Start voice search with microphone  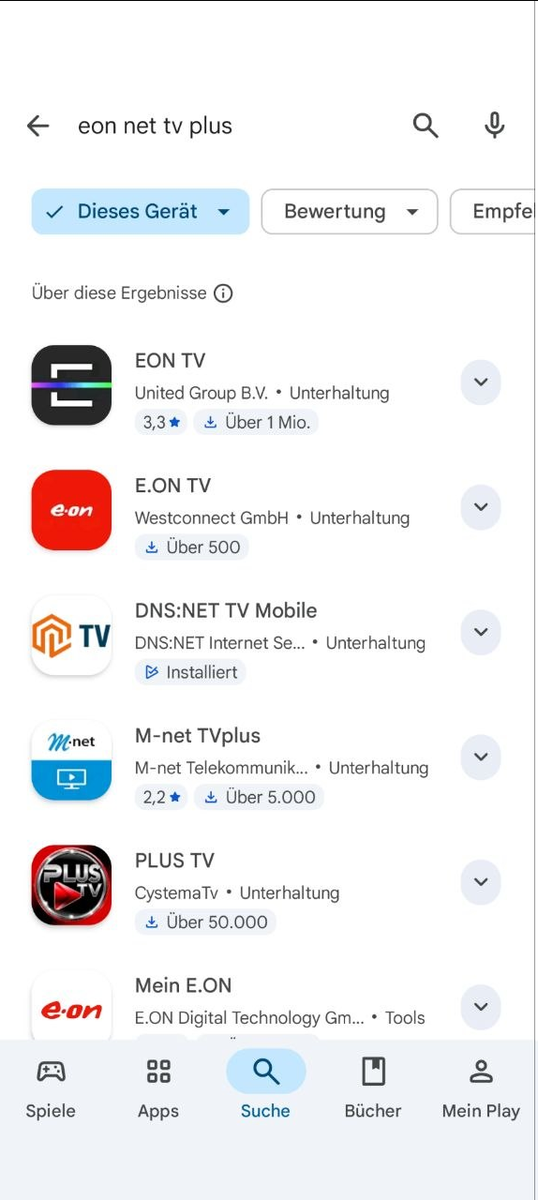click(494, 126)
